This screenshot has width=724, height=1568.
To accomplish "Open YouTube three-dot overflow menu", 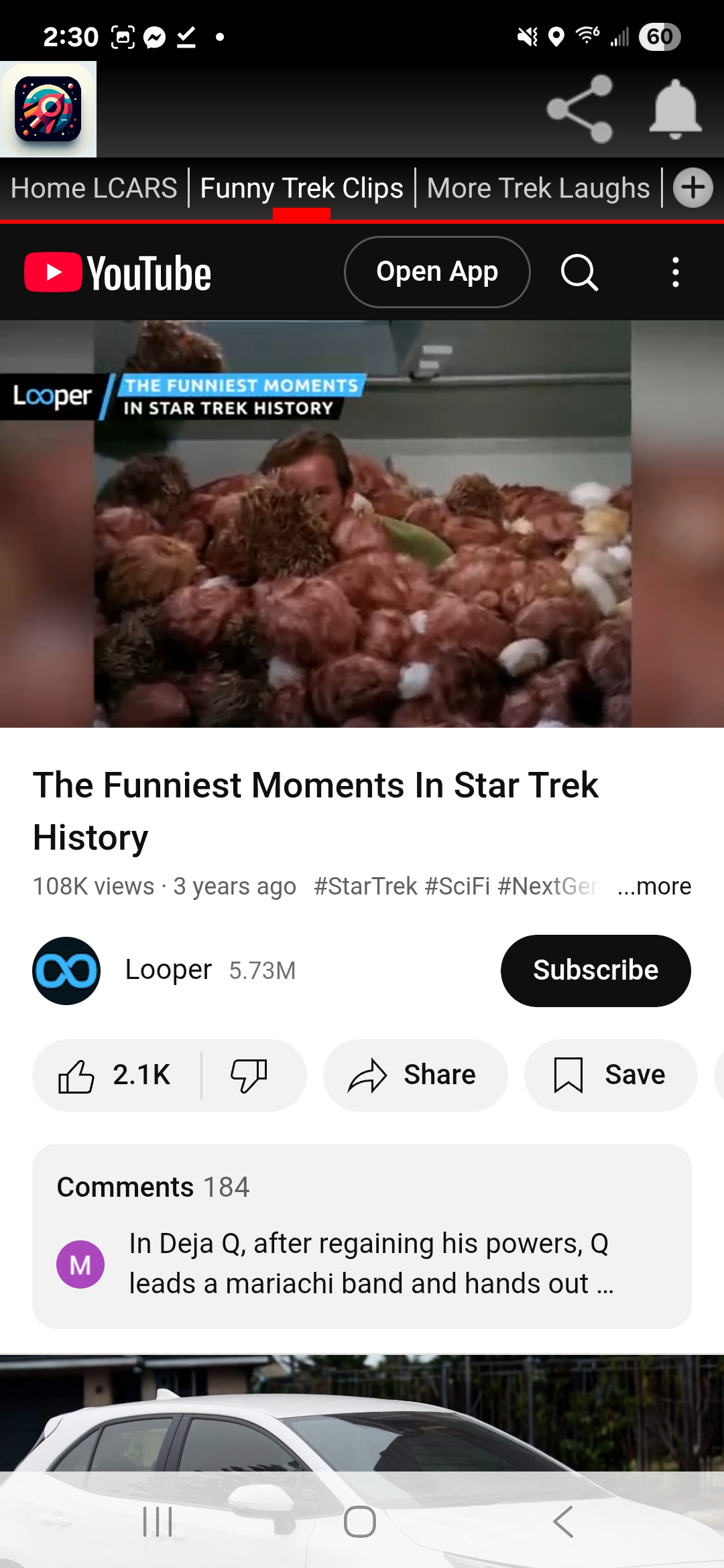I will point(675,272).
